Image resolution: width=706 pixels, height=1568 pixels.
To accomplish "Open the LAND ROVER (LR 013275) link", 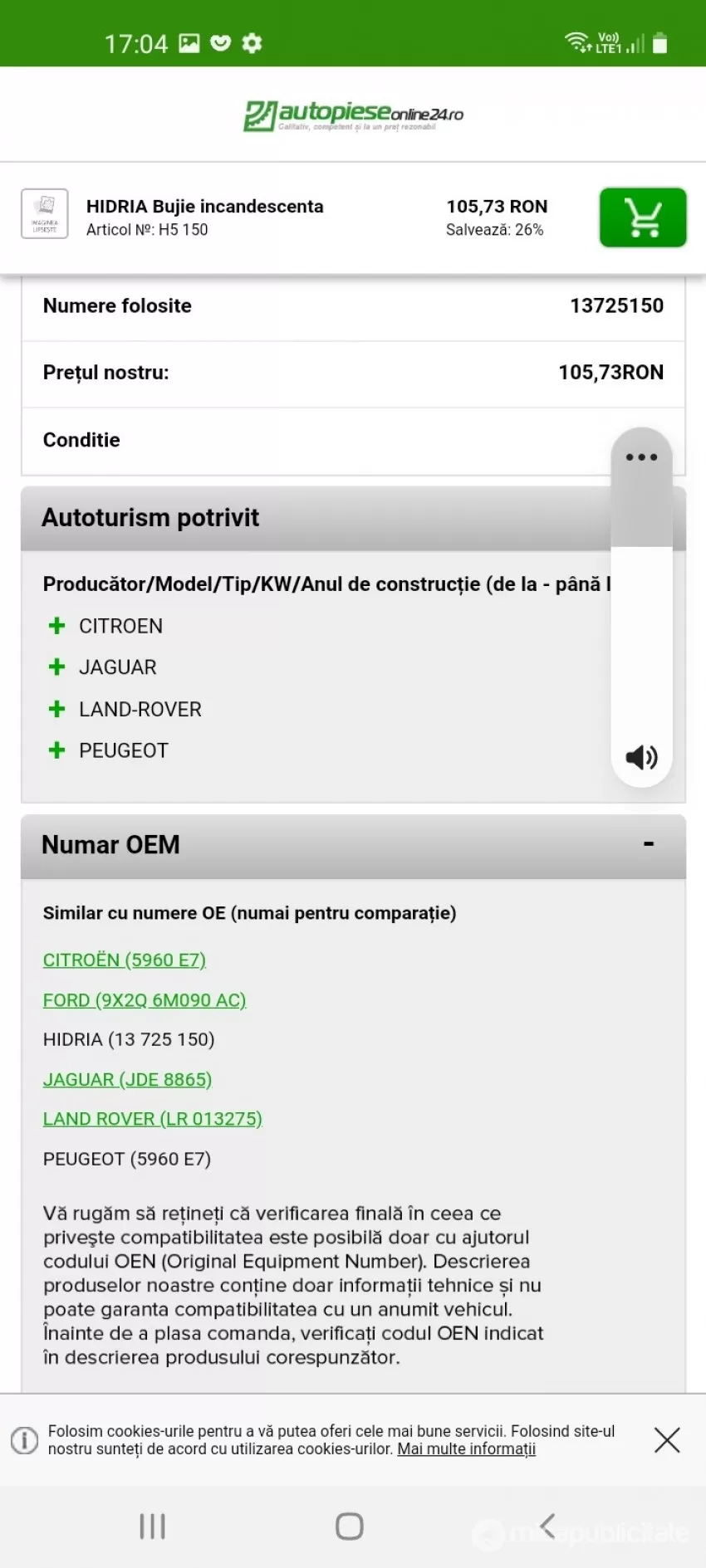I will (152, 1119).
